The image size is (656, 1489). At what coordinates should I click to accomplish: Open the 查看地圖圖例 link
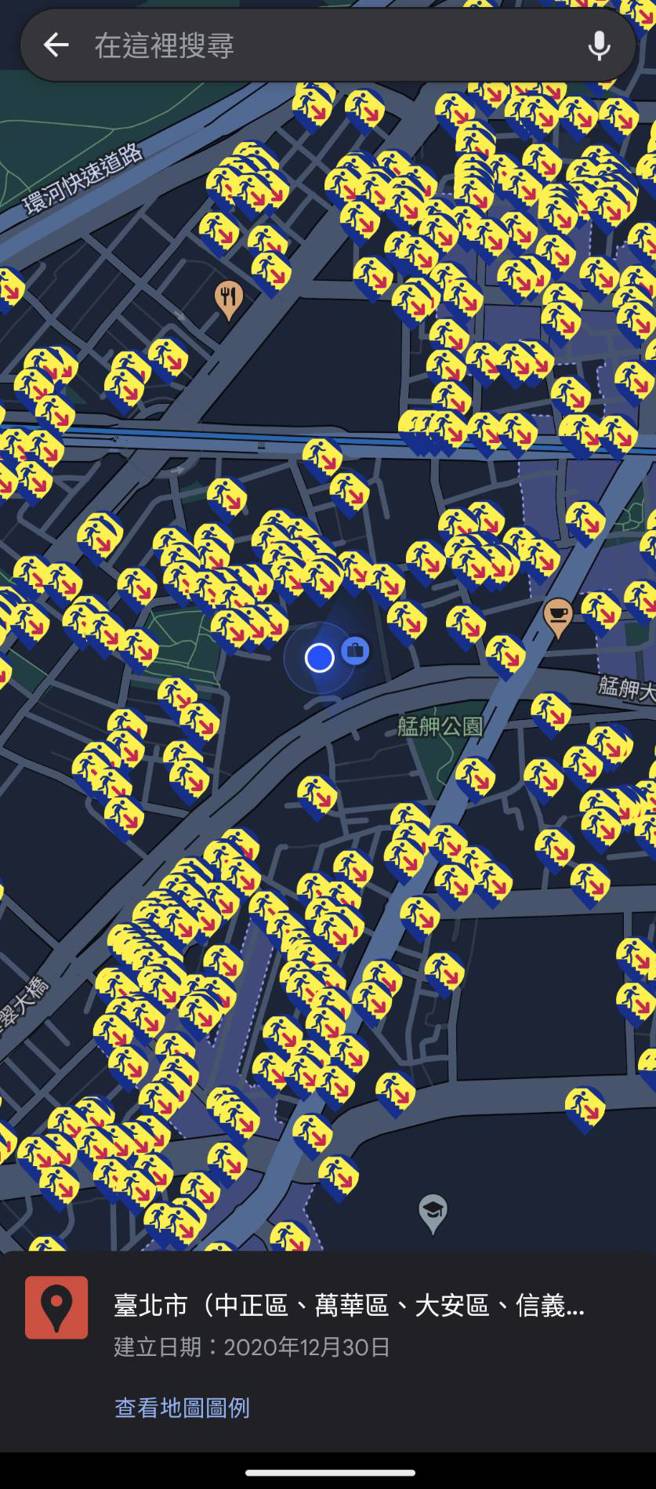coord(182,1408)
